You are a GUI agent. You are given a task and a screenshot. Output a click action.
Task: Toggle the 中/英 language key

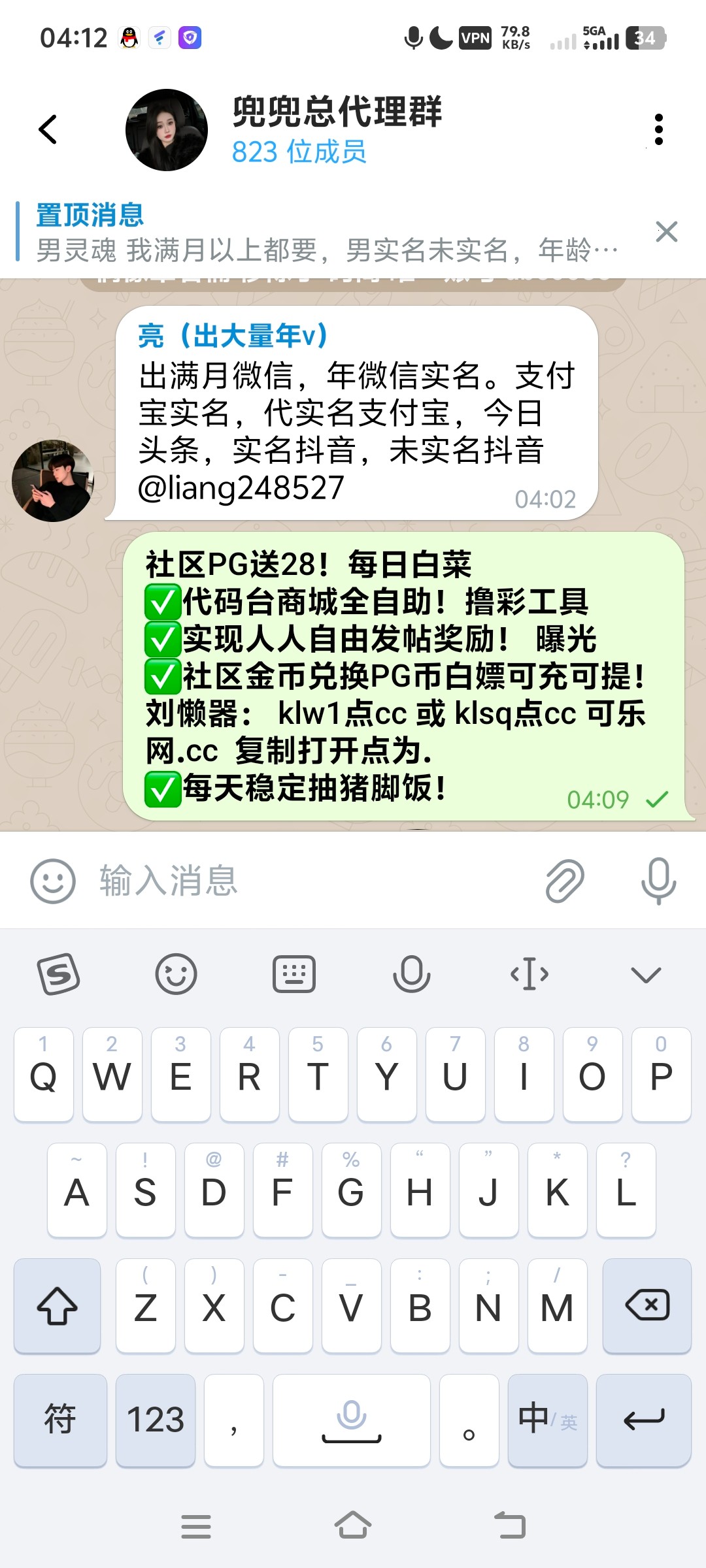tap(547, 1420)
